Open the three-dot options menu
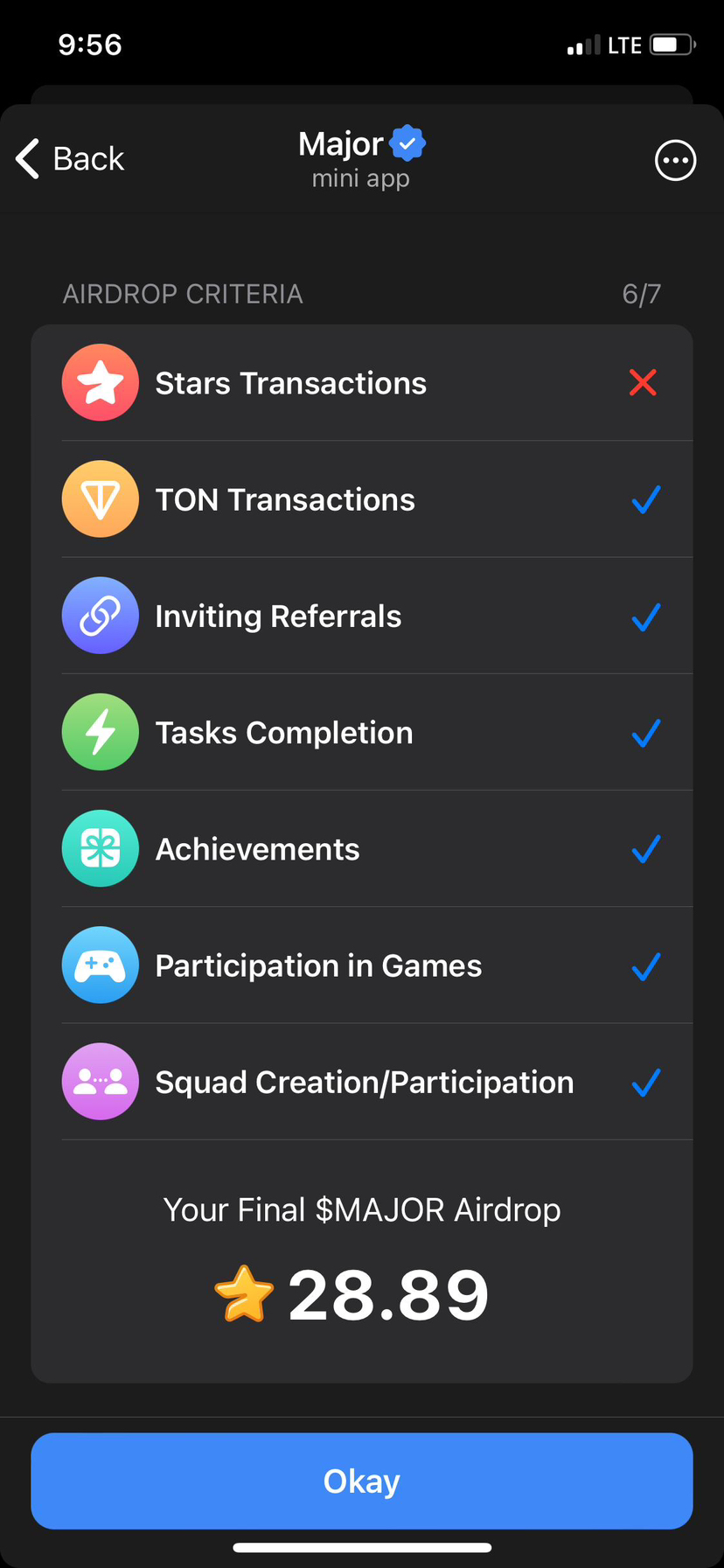Image resolution: width=724 pixels, height=1568 pixels. click(x=675, y=161)
